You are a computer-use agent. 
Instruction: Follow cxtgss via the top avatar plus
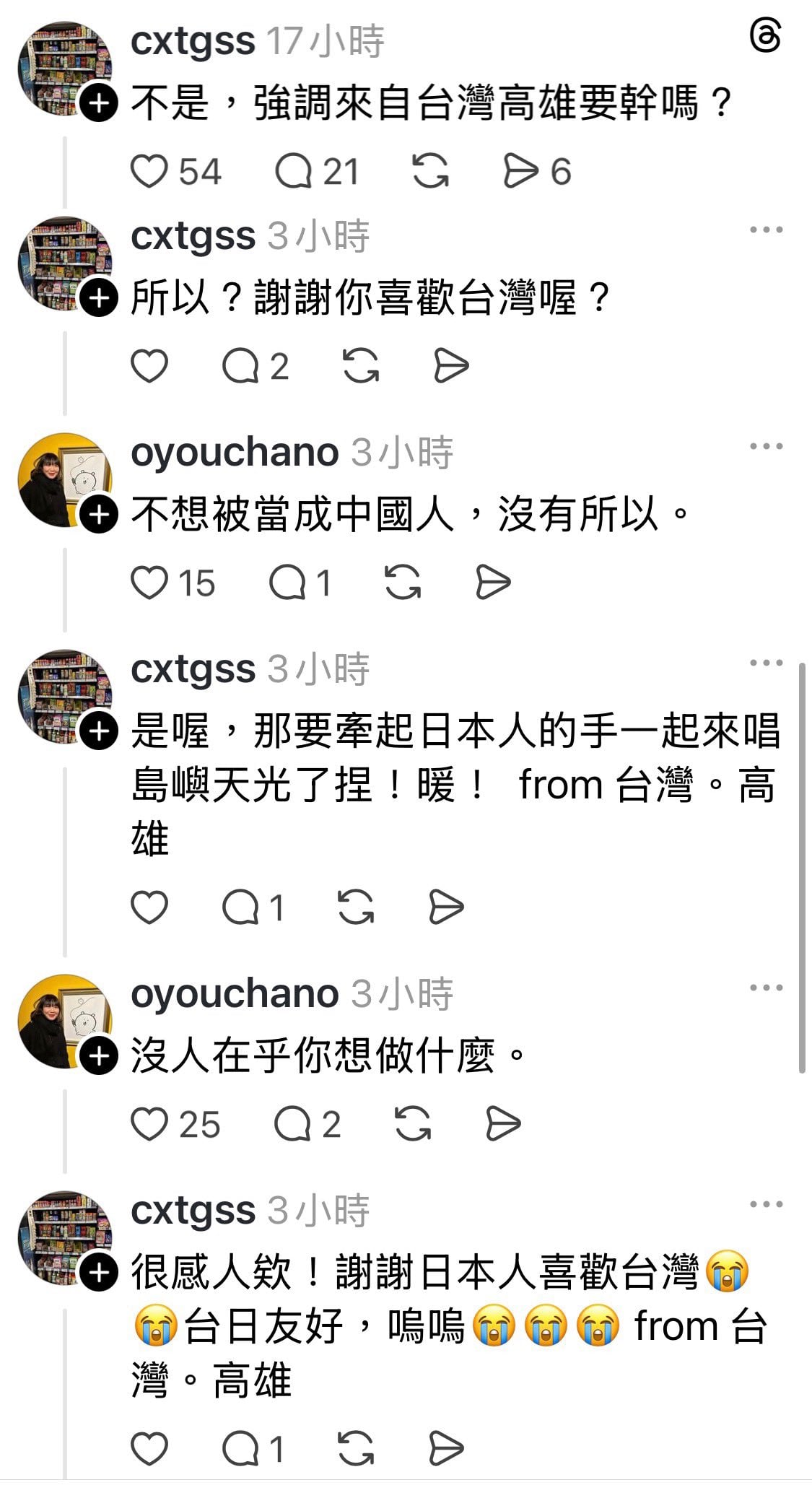(x=99, y=103)
